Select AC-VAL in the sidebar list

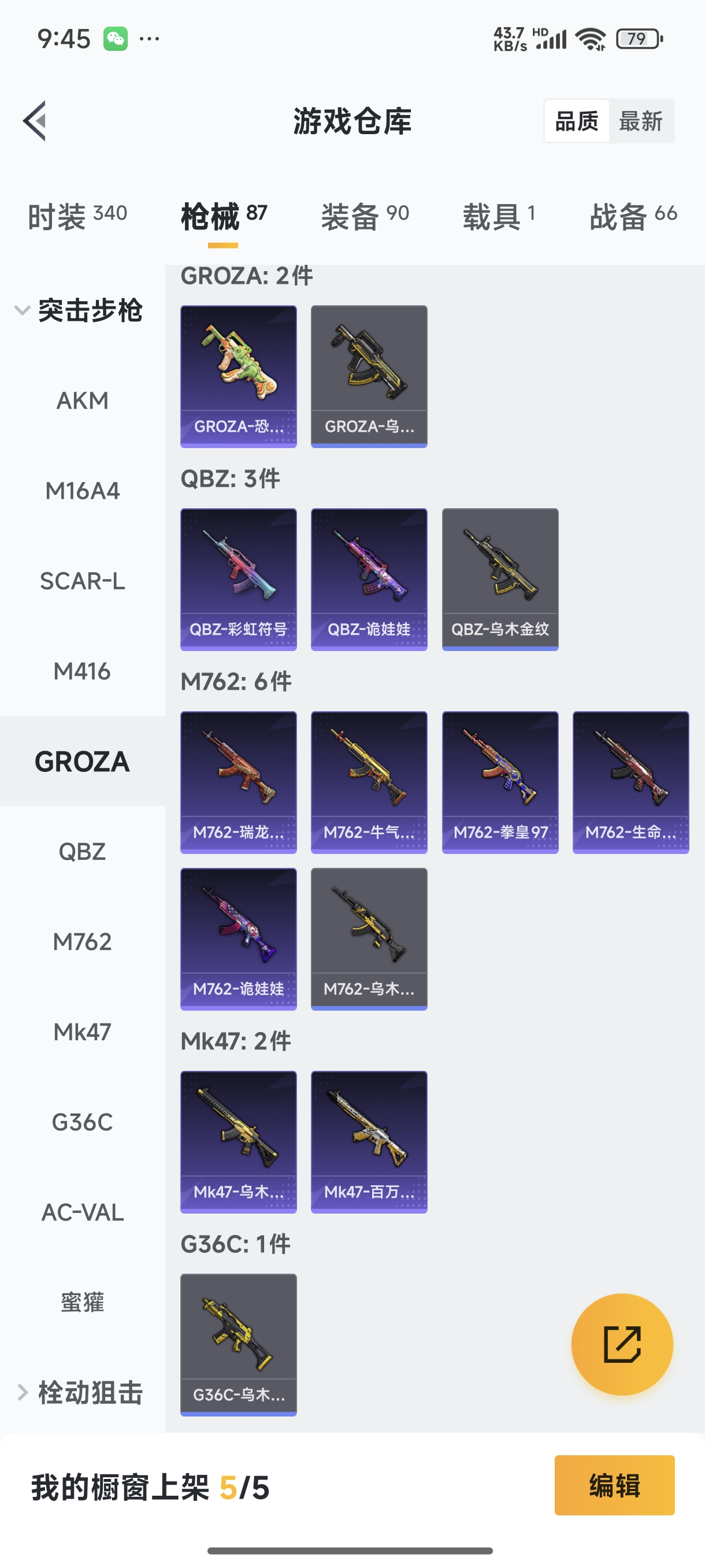coord(82,1212)
